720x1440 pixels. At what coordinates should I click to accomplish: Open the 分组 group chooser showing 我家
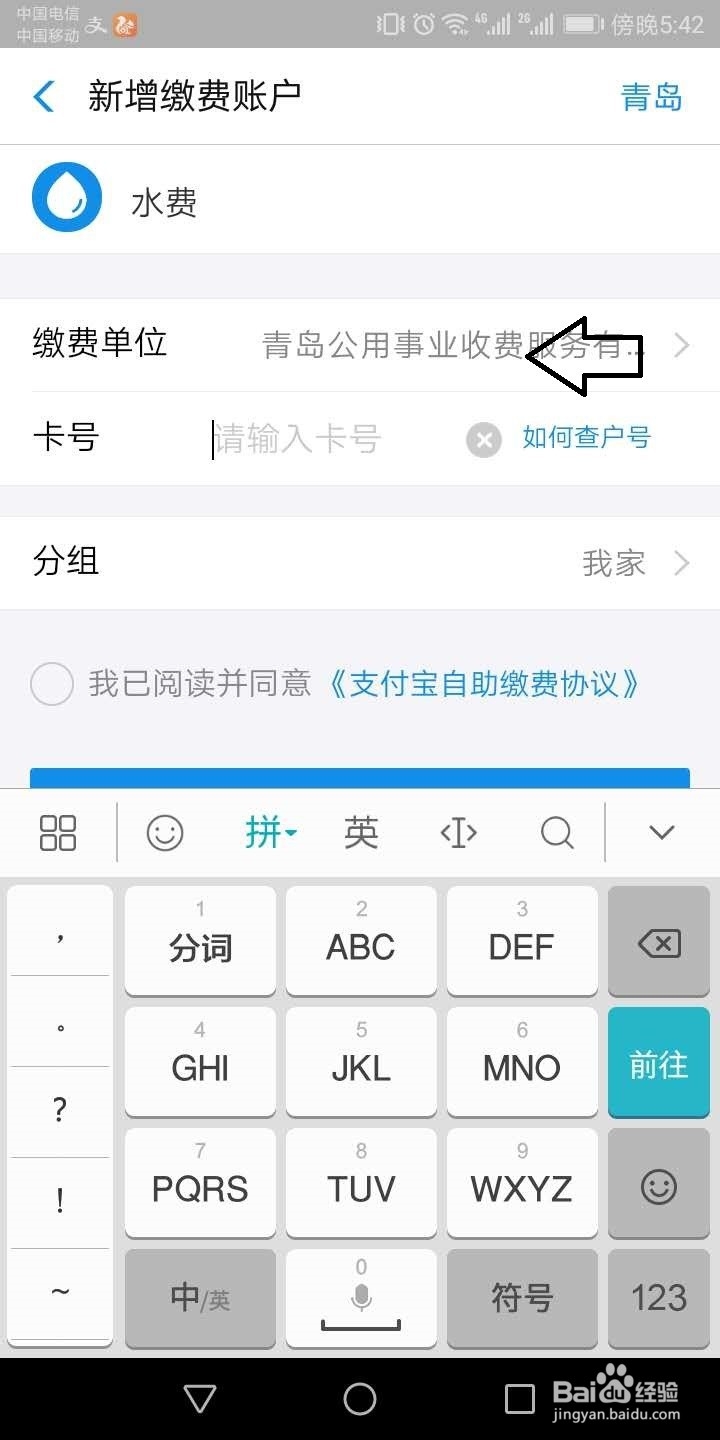630,562
